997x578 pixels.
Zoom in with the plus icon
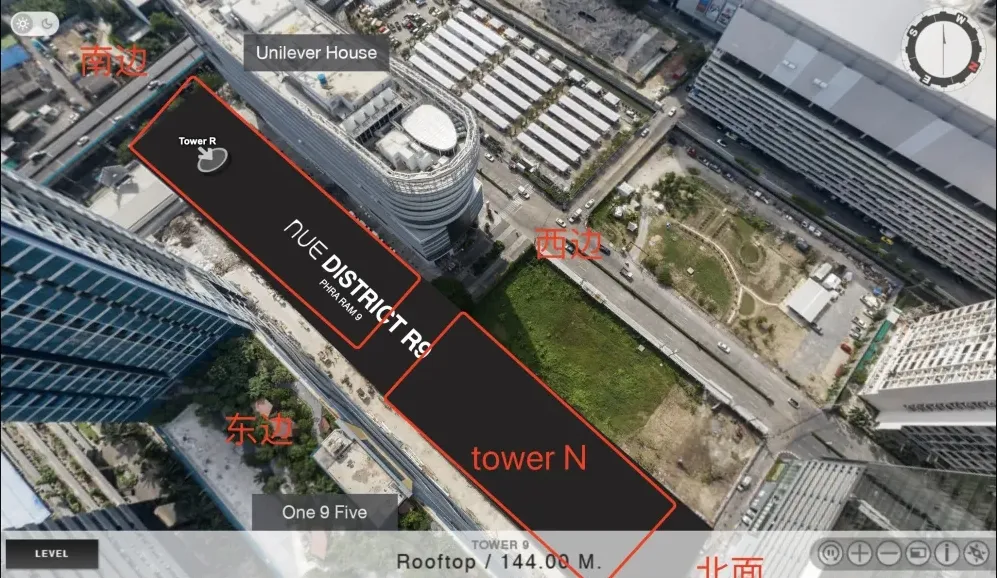click(x=859, y=553)
